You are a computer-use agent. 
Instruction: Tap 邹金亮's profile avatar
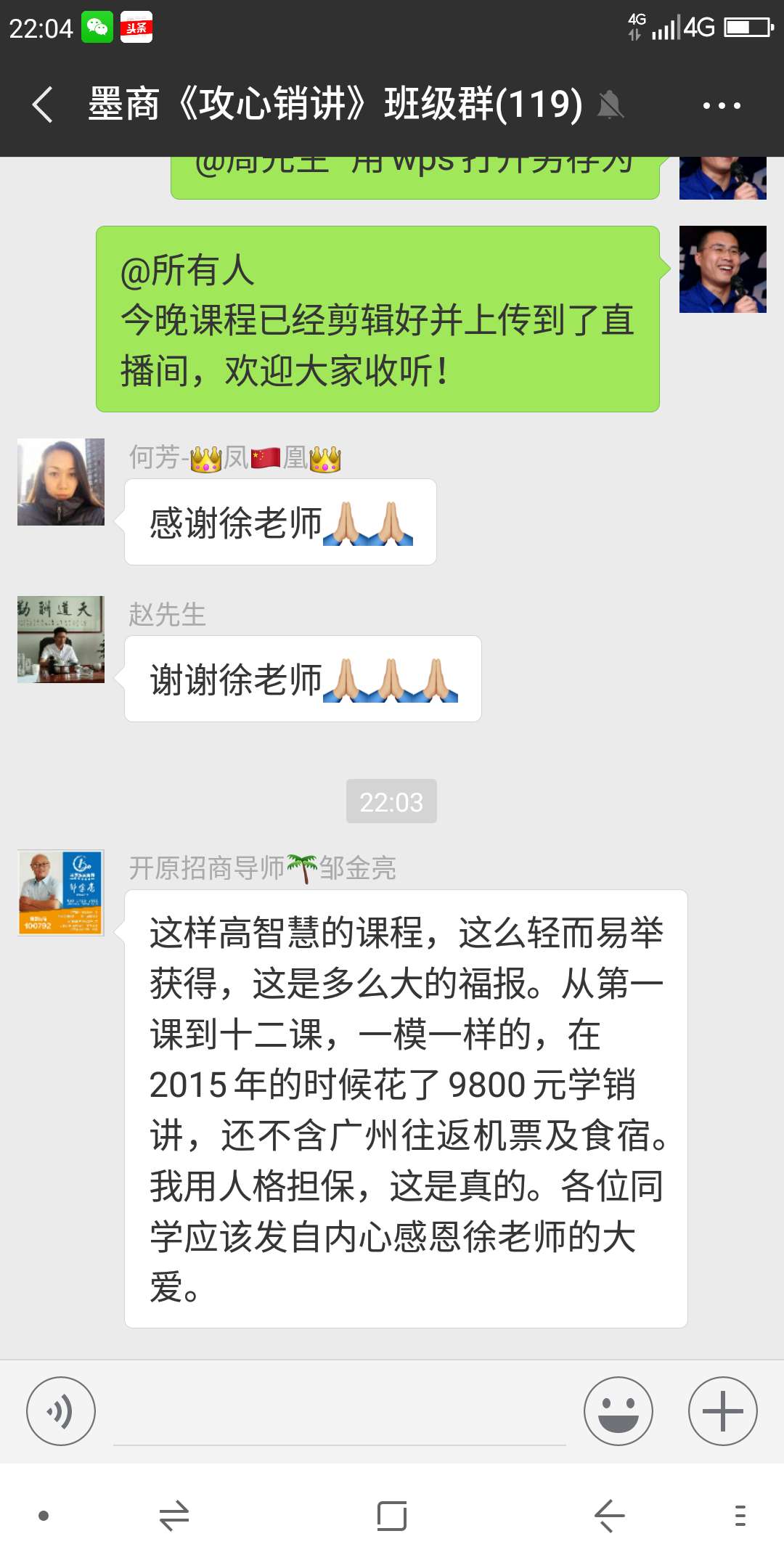(61, 892)
